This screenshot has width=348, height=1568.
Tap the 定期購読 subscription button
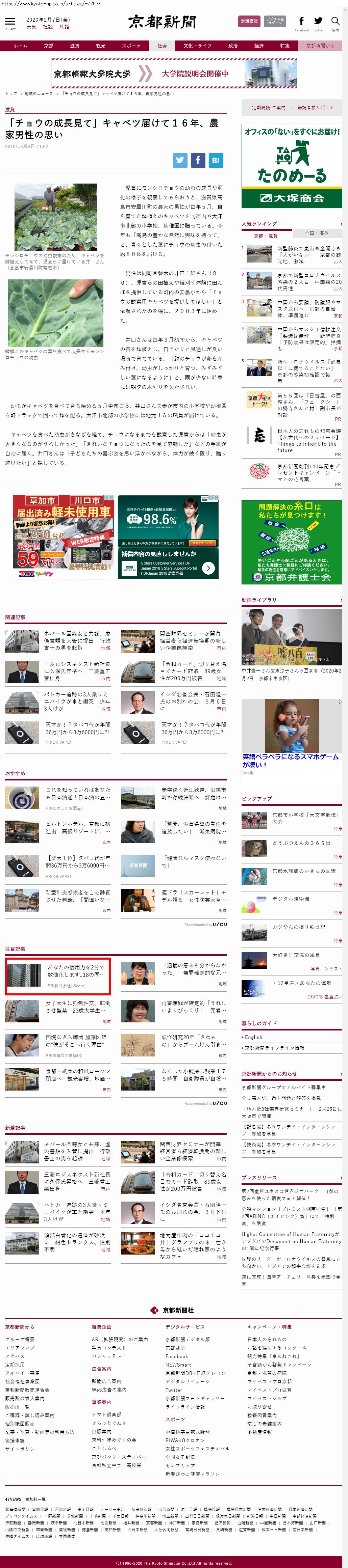click(x=249, y=21)
